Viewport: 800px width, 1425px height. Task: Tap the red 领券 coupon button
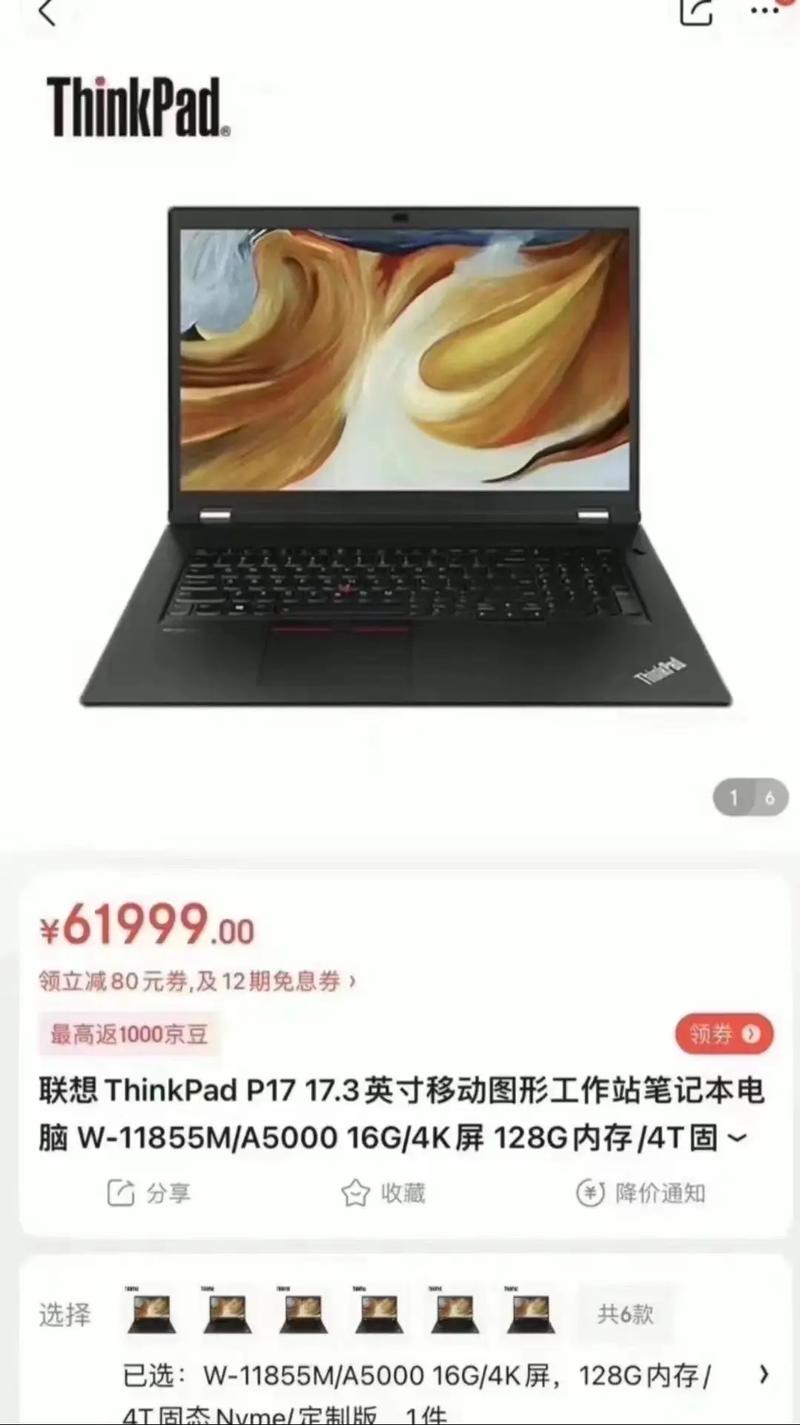pyautogui.click(x=720, y=1035)
